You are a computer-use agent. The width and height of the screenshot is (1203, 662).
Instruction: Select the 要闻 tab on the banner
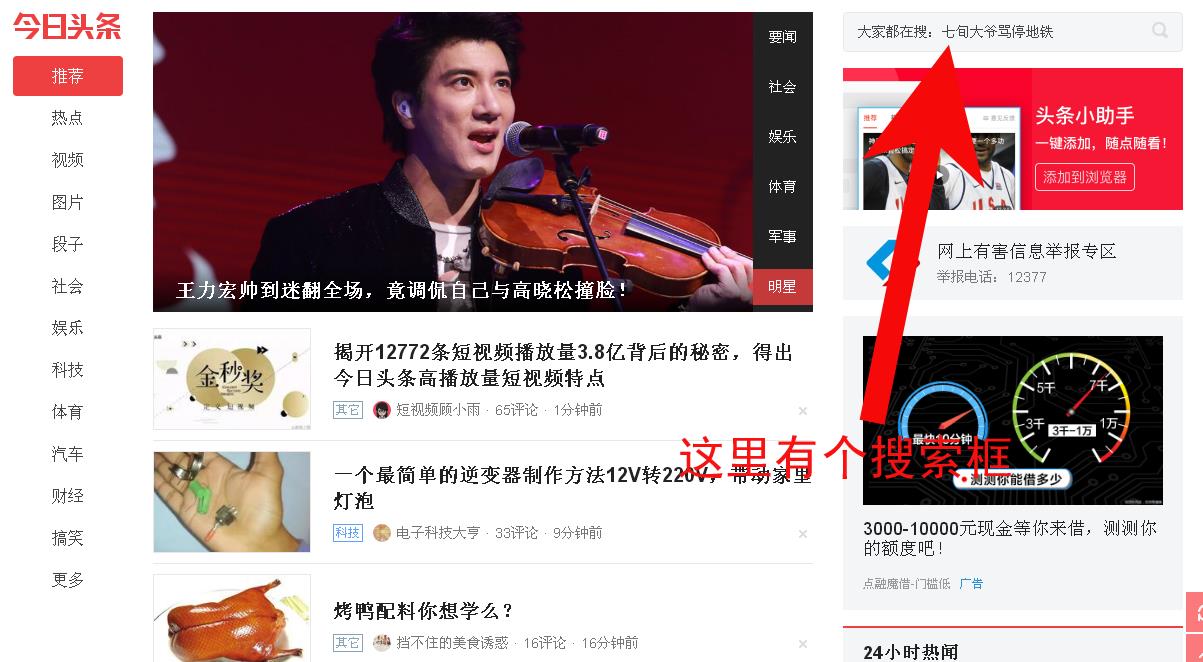tap(782, 37)
